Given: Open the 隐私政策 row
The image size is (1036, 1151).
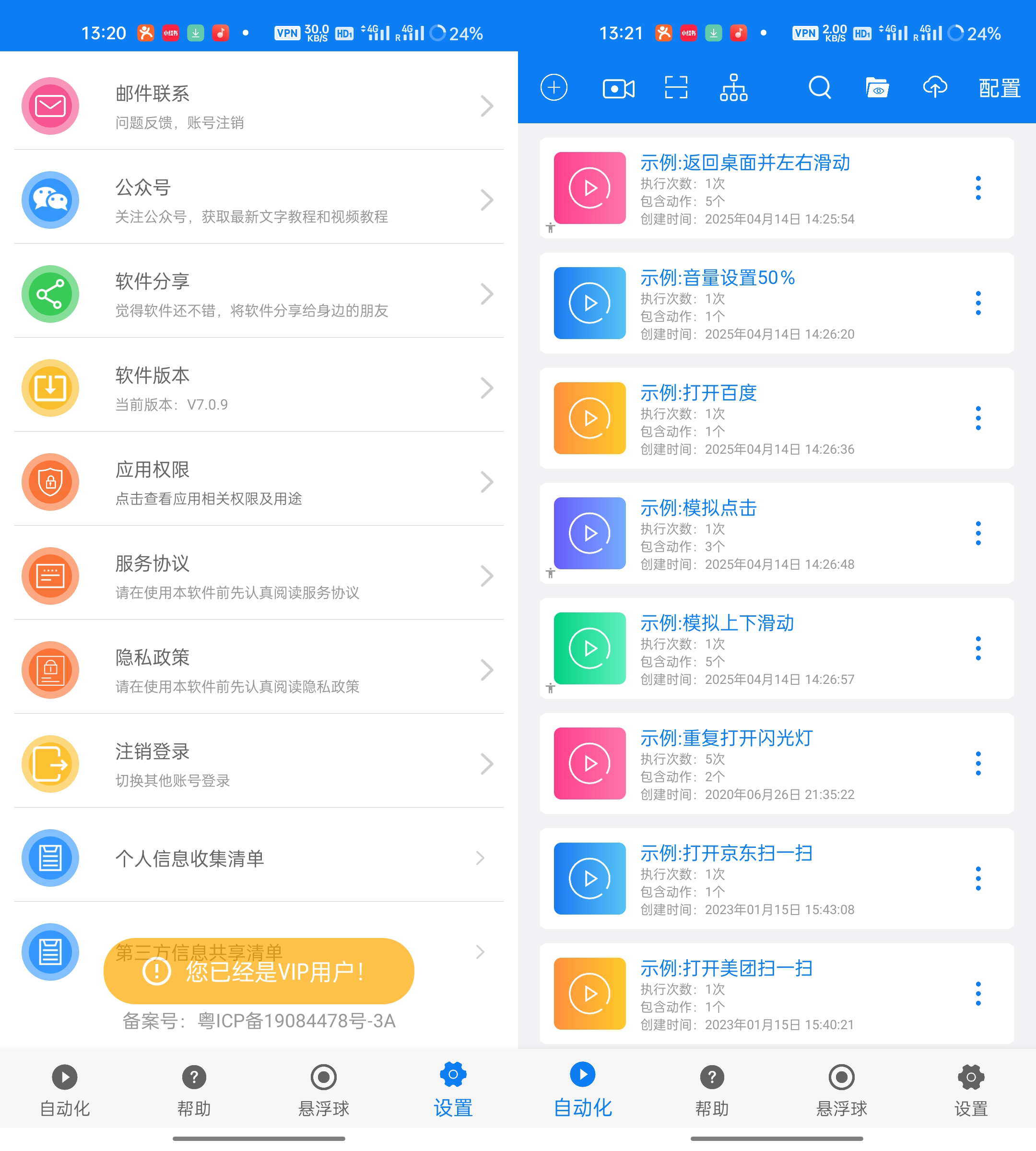Looking at the screenshot, I should pos(259,669).
